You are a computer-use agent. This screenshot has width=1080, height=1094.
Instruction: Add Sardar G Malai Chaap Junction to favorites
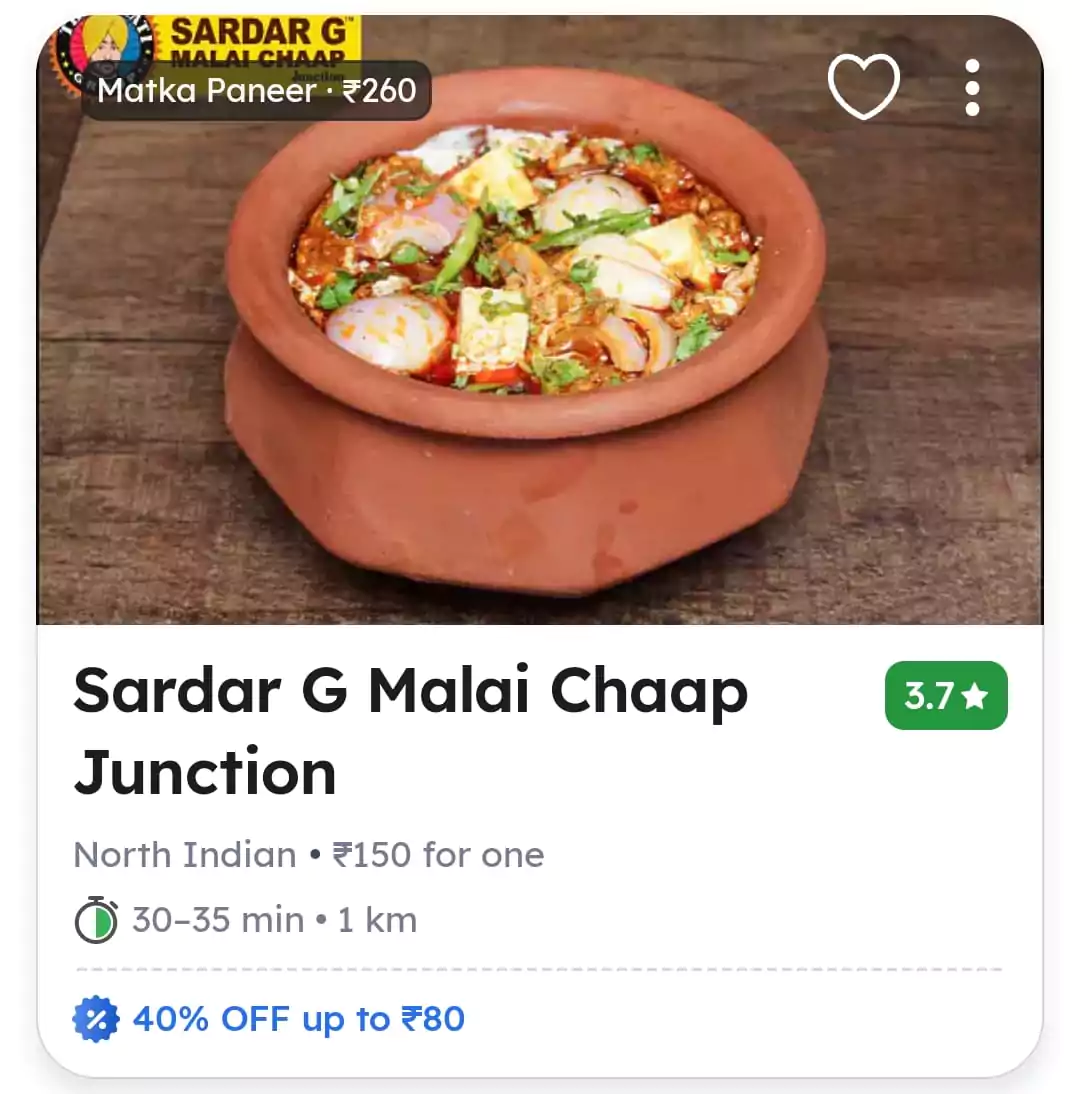(x=864, y=87)
